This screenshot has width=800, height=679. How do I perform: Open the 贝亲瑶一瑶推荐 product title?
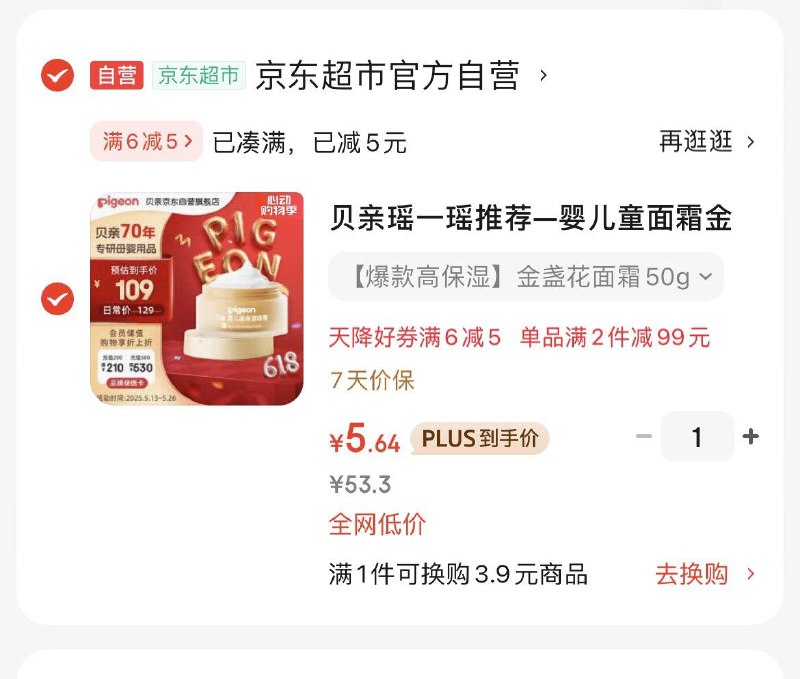(530, 219)
